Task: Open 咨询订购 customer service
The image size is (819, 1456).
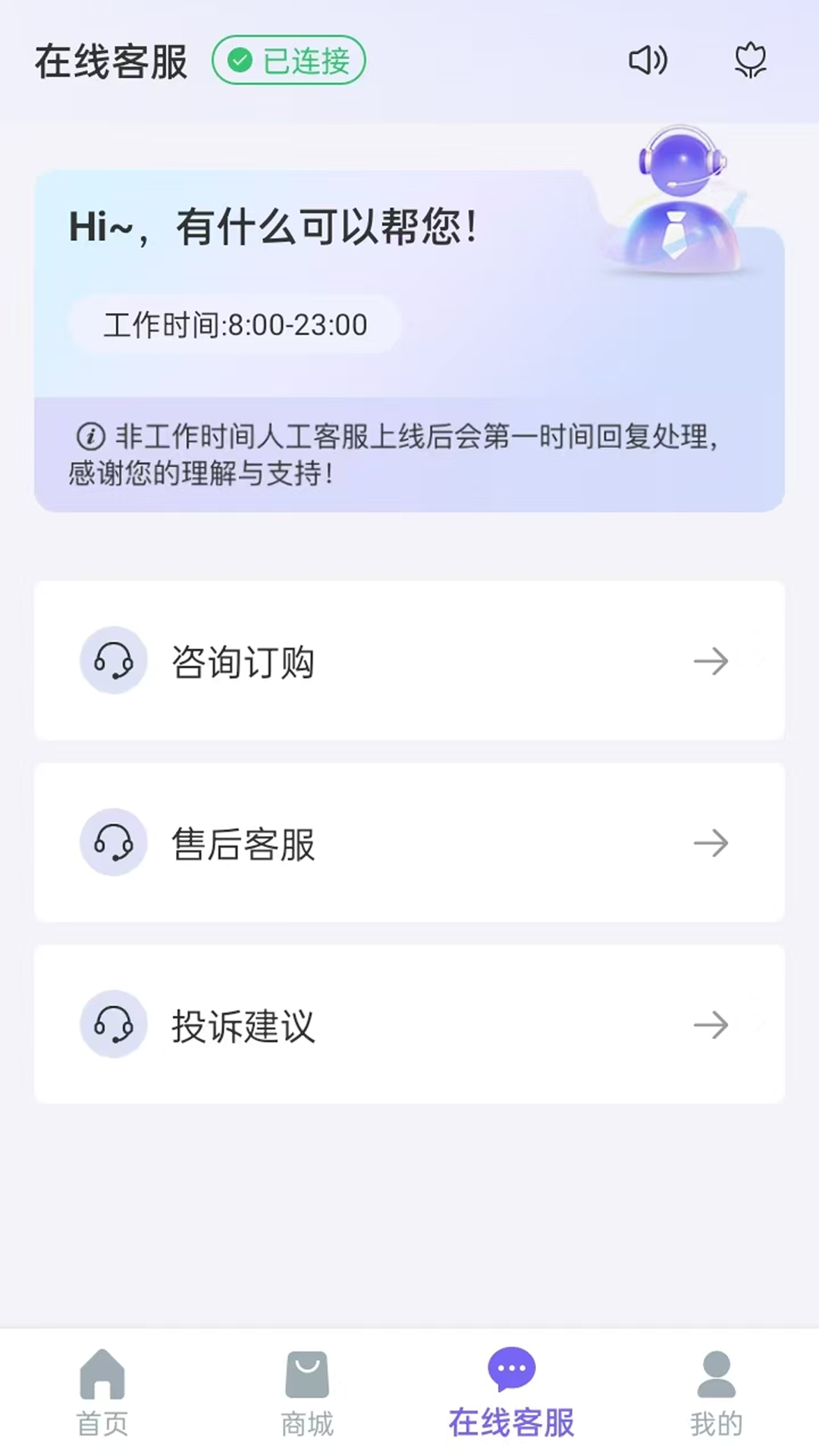Action: (409, 661)
